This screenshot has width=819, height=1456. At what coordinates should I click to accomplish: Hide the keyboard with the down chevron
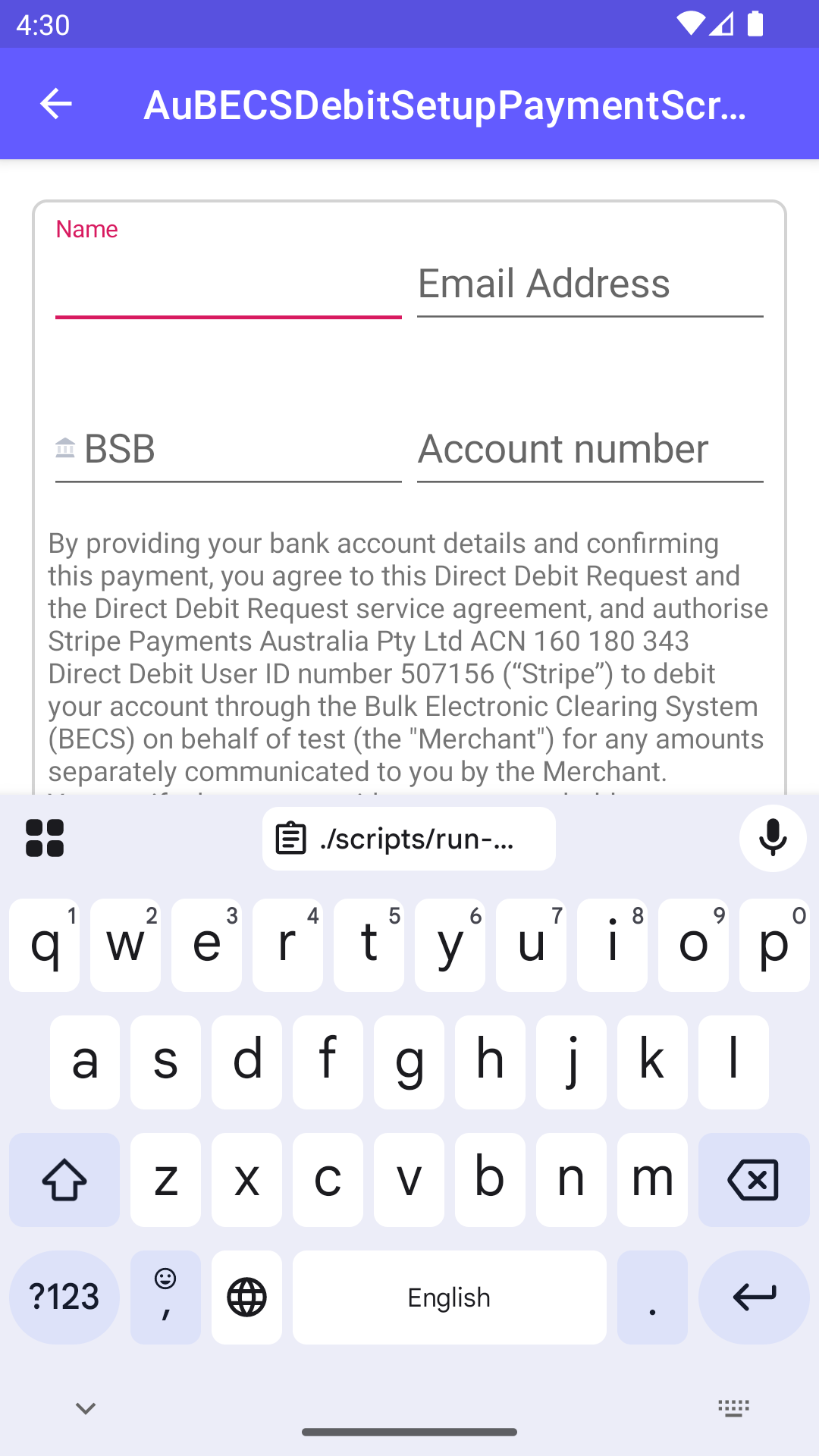pos(86,1408)
